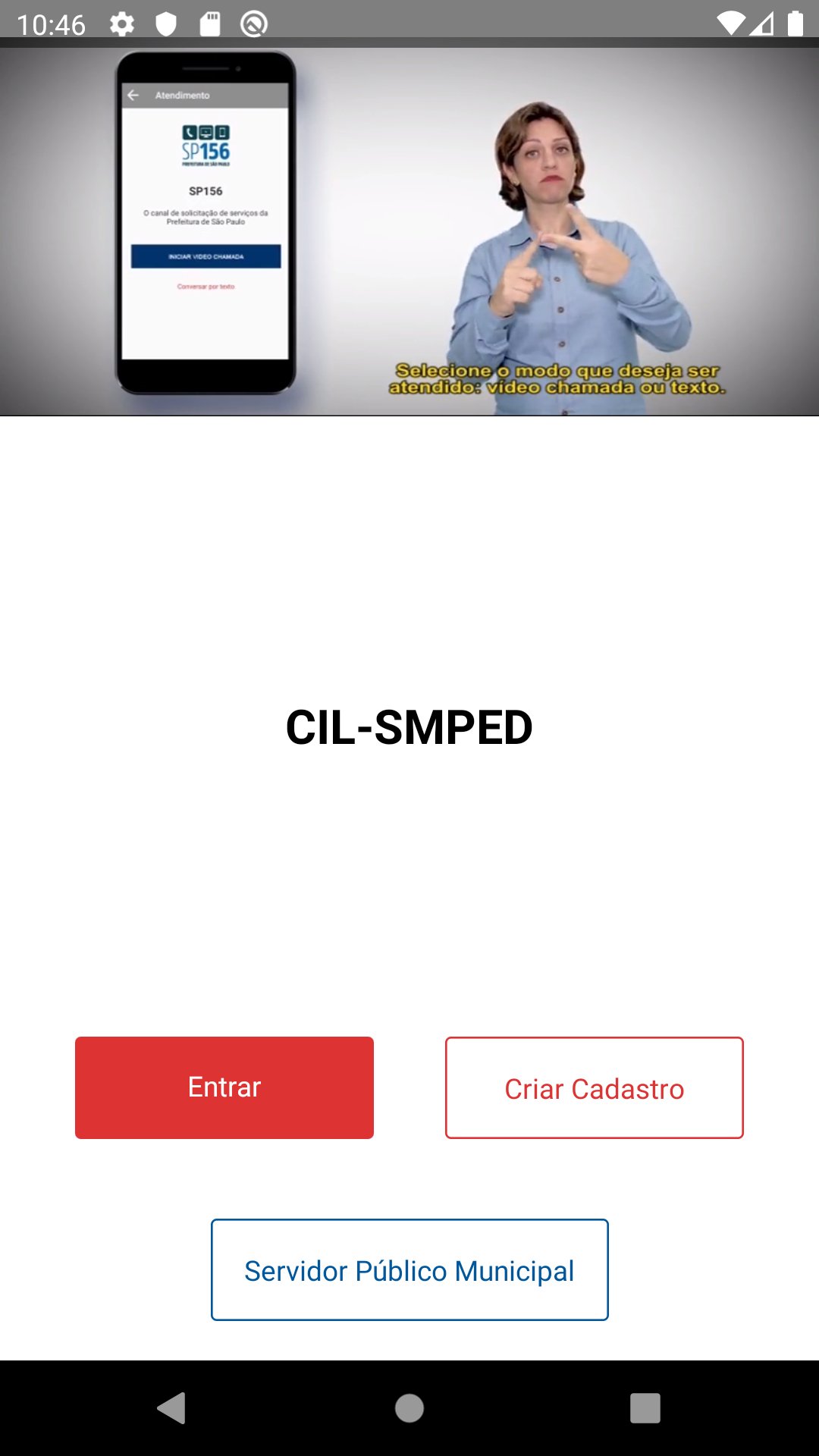
Task: Select Servidor Público Municipal
Action: (409, 1269)
